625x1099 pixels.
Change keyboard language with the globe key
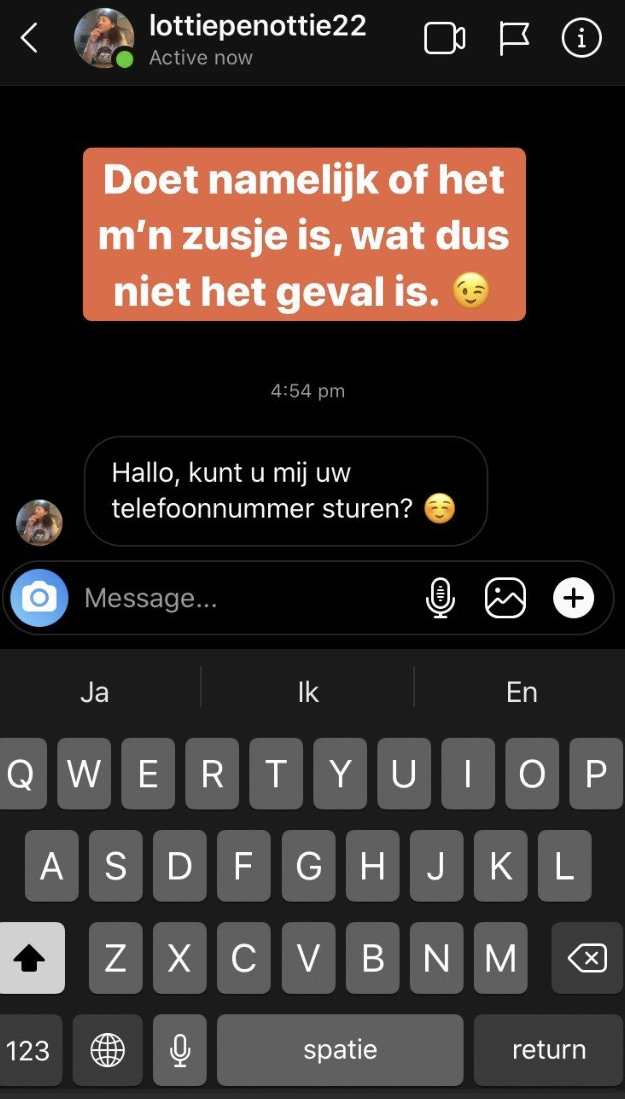point(108,1050)
